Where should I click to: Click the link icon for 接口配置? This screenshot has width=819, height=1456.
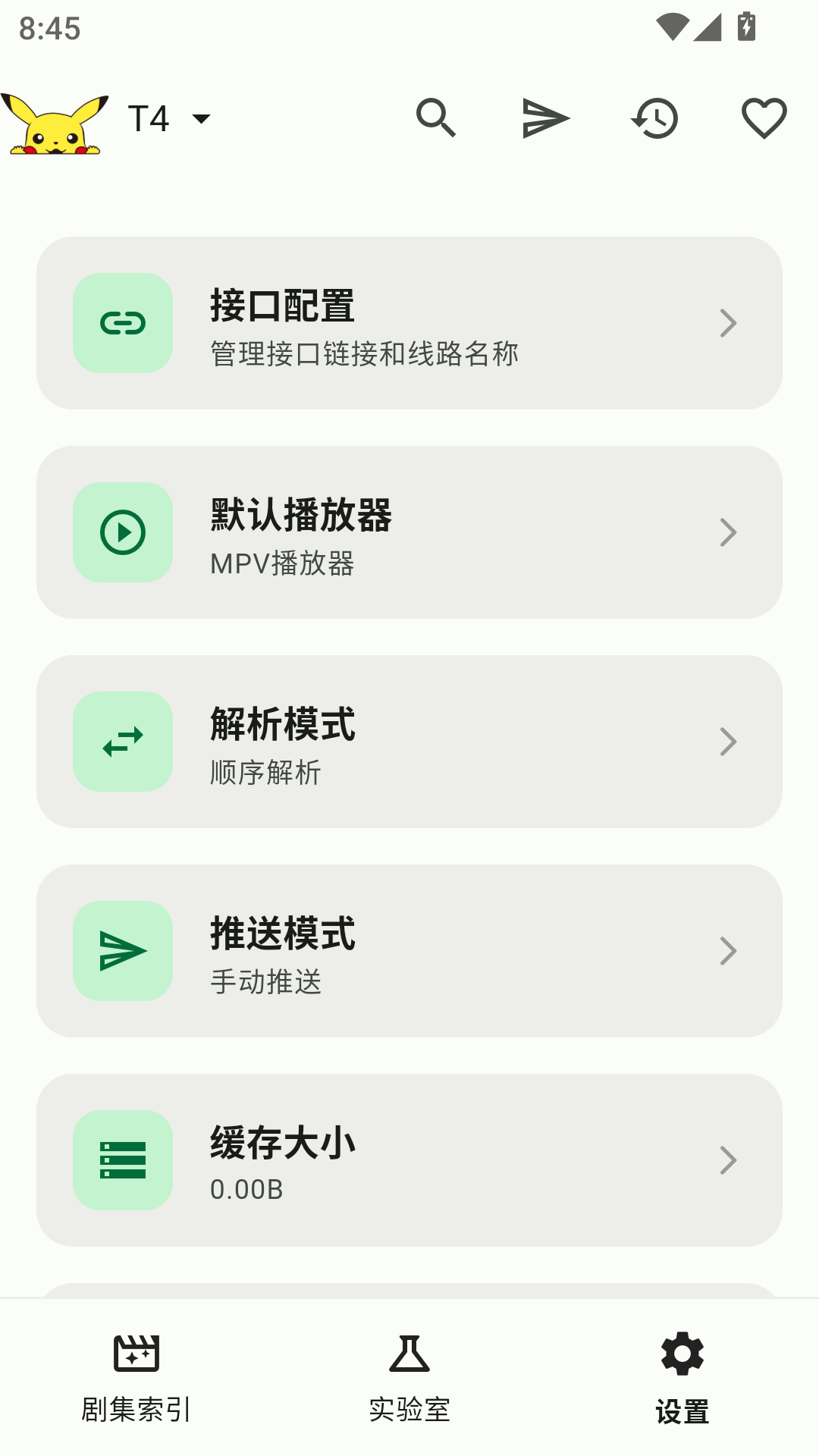[123, 323]
